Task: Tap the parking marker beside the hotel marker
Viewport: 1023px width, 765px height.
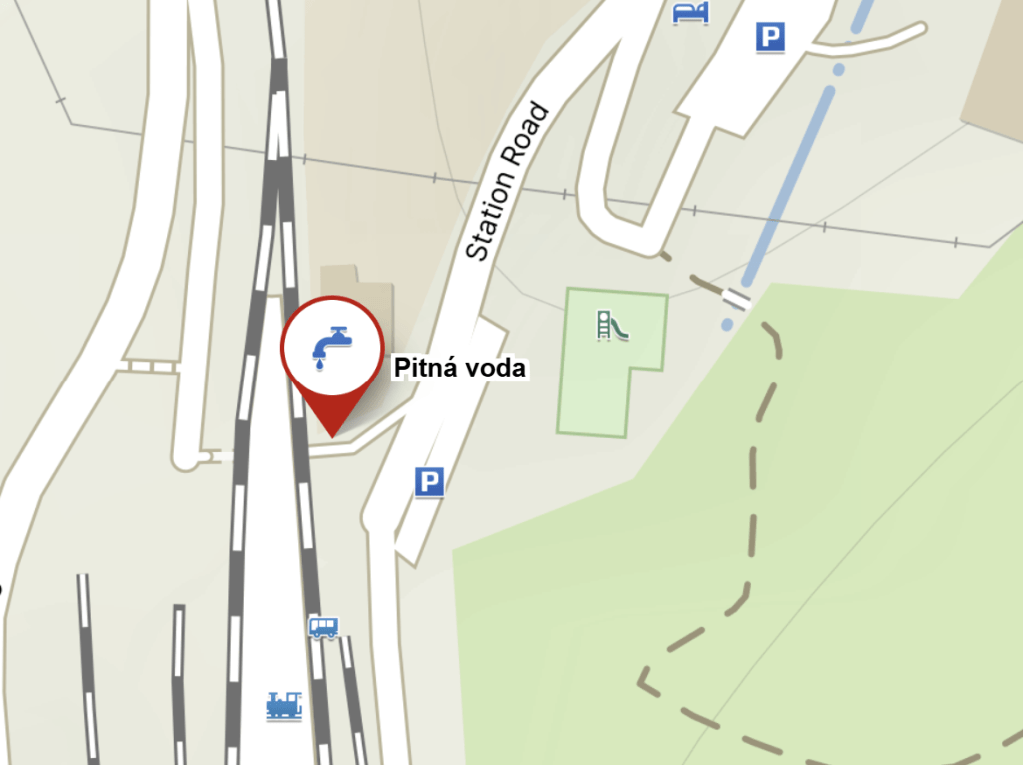Action: pyautogui.click(x=769, y=38)
